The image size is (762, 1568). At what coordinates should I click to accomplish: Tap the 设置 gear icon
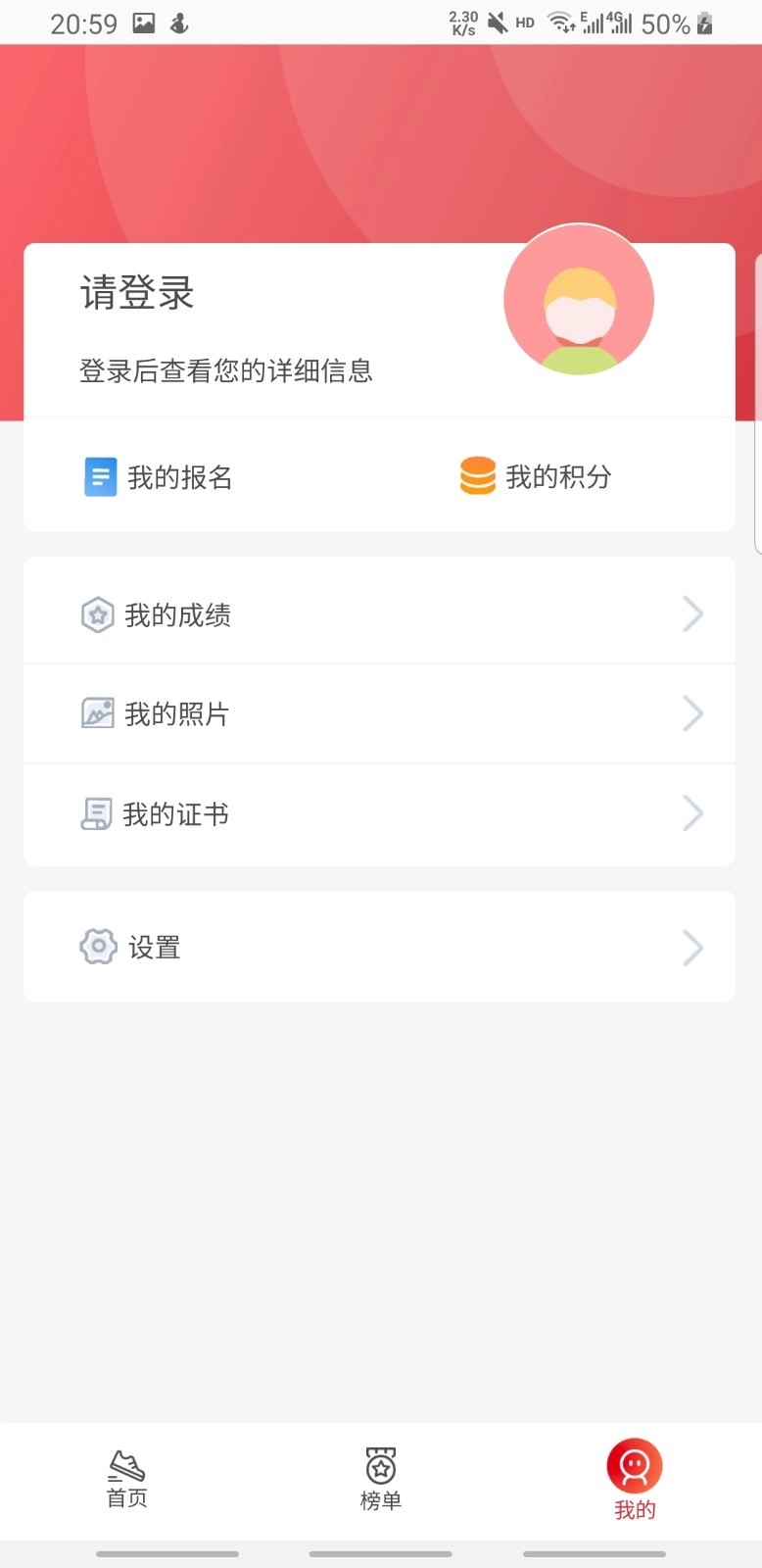pyautogui.click(x=98, y=947)
